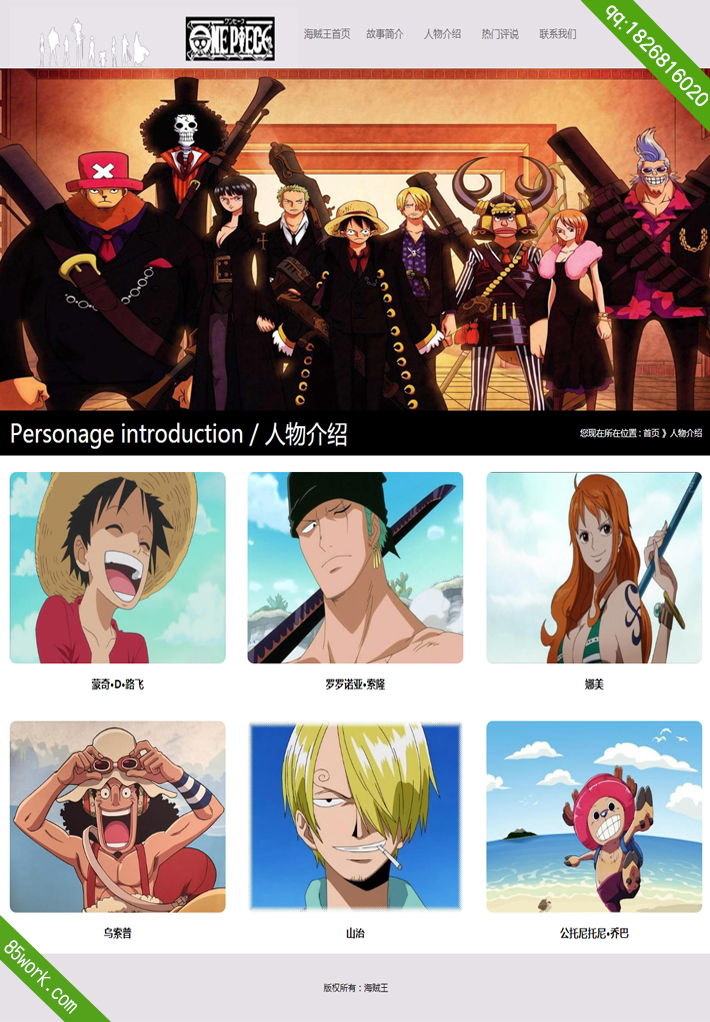Screen dimensions: 710x1022
Task: Open the 娜美 character card
Action: click(x=594, y=568)
